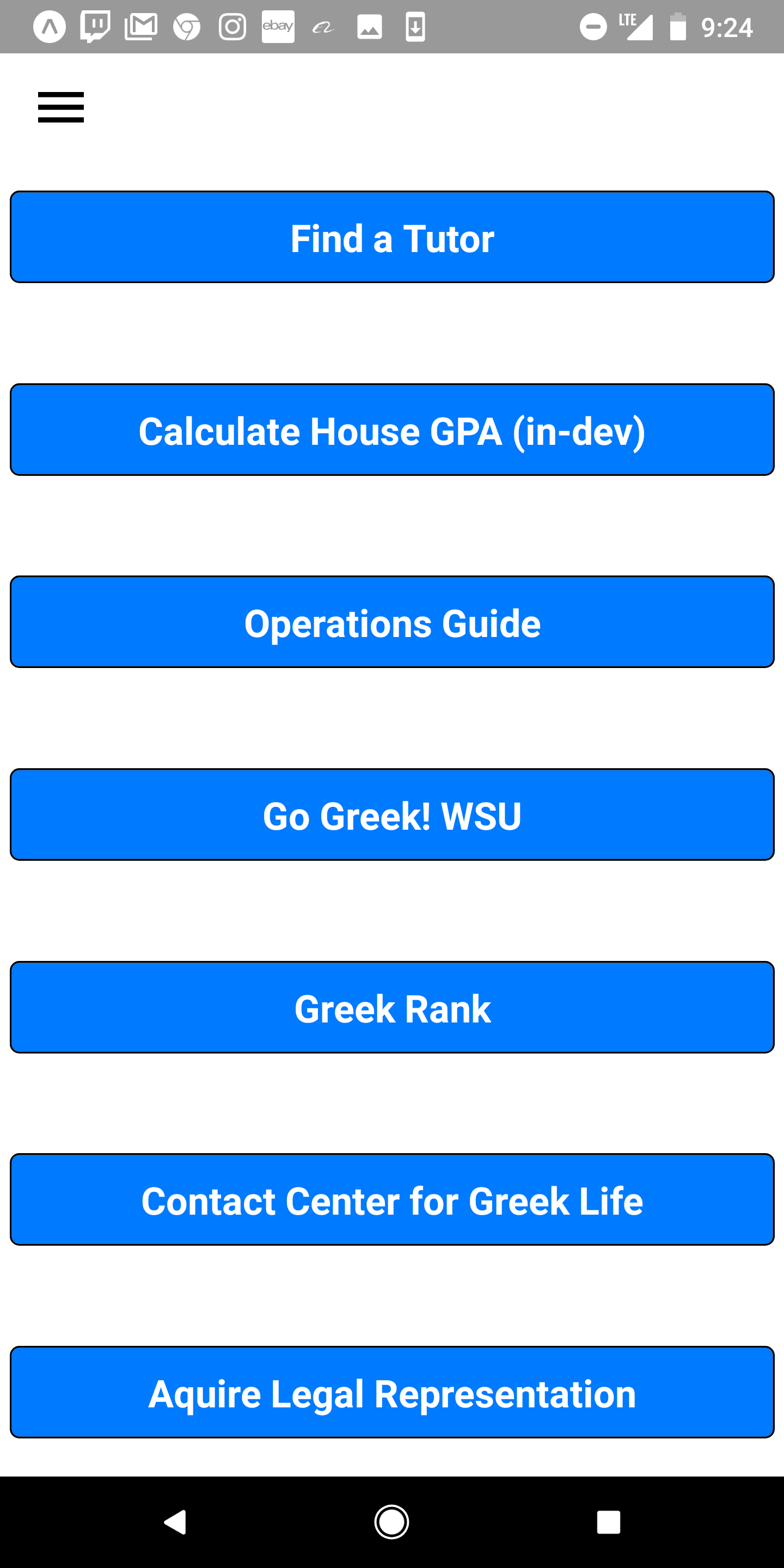
Task: Open Calculate House GPA (in-dev)
Action: (x=392, y=430)
